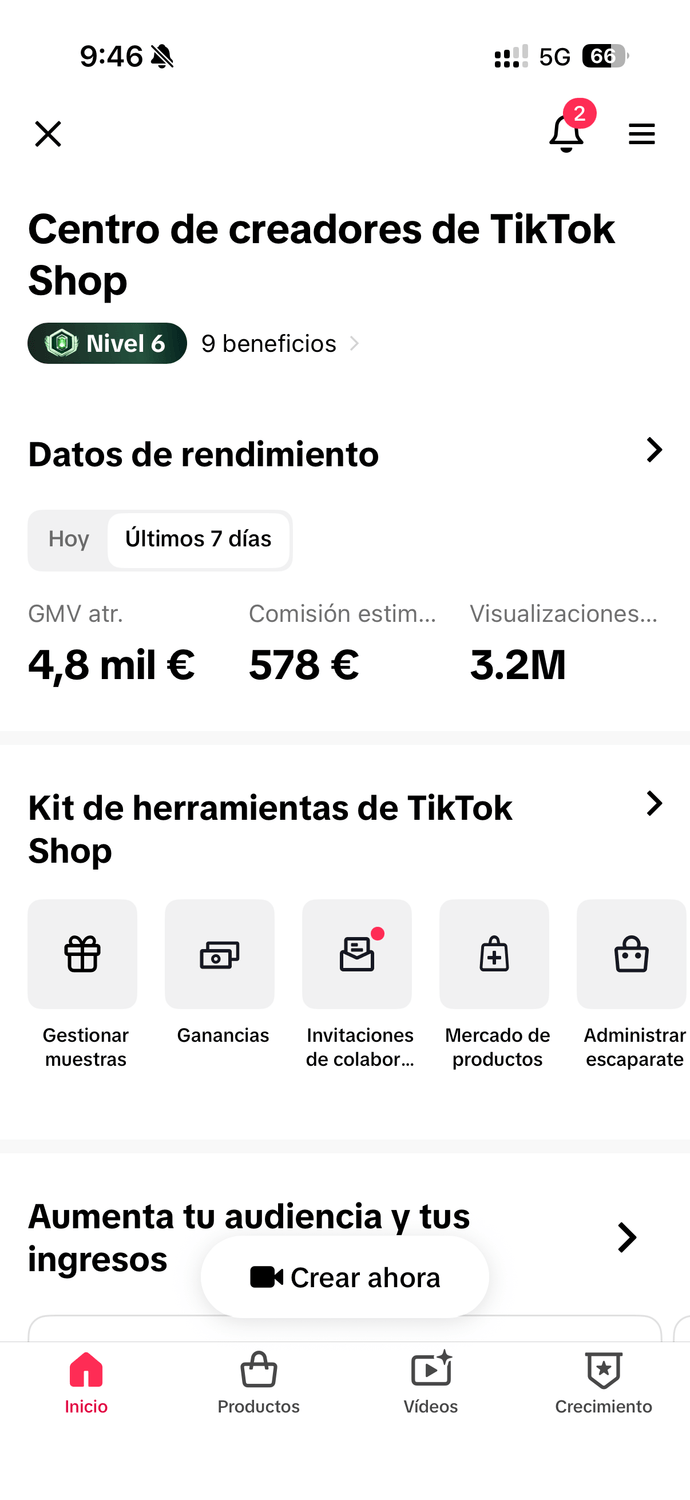Viewport: 690px width, 1500px height.
Task: Tap the Crear ahora button
Action: click(345, 1277)
